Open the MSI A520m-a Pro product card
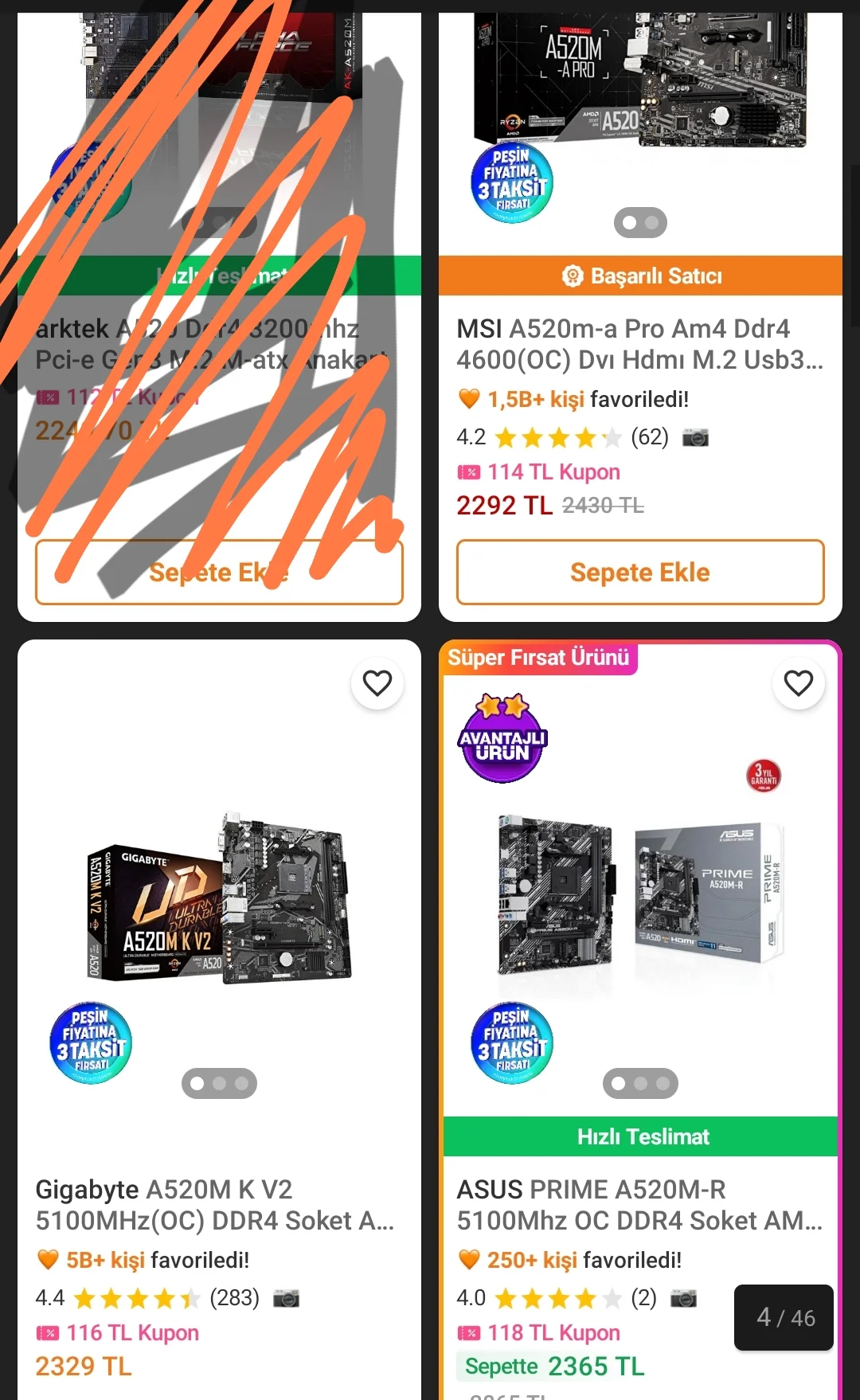Image resolution: width=860 pixels, height=1400 pixels. click(639, 344)
